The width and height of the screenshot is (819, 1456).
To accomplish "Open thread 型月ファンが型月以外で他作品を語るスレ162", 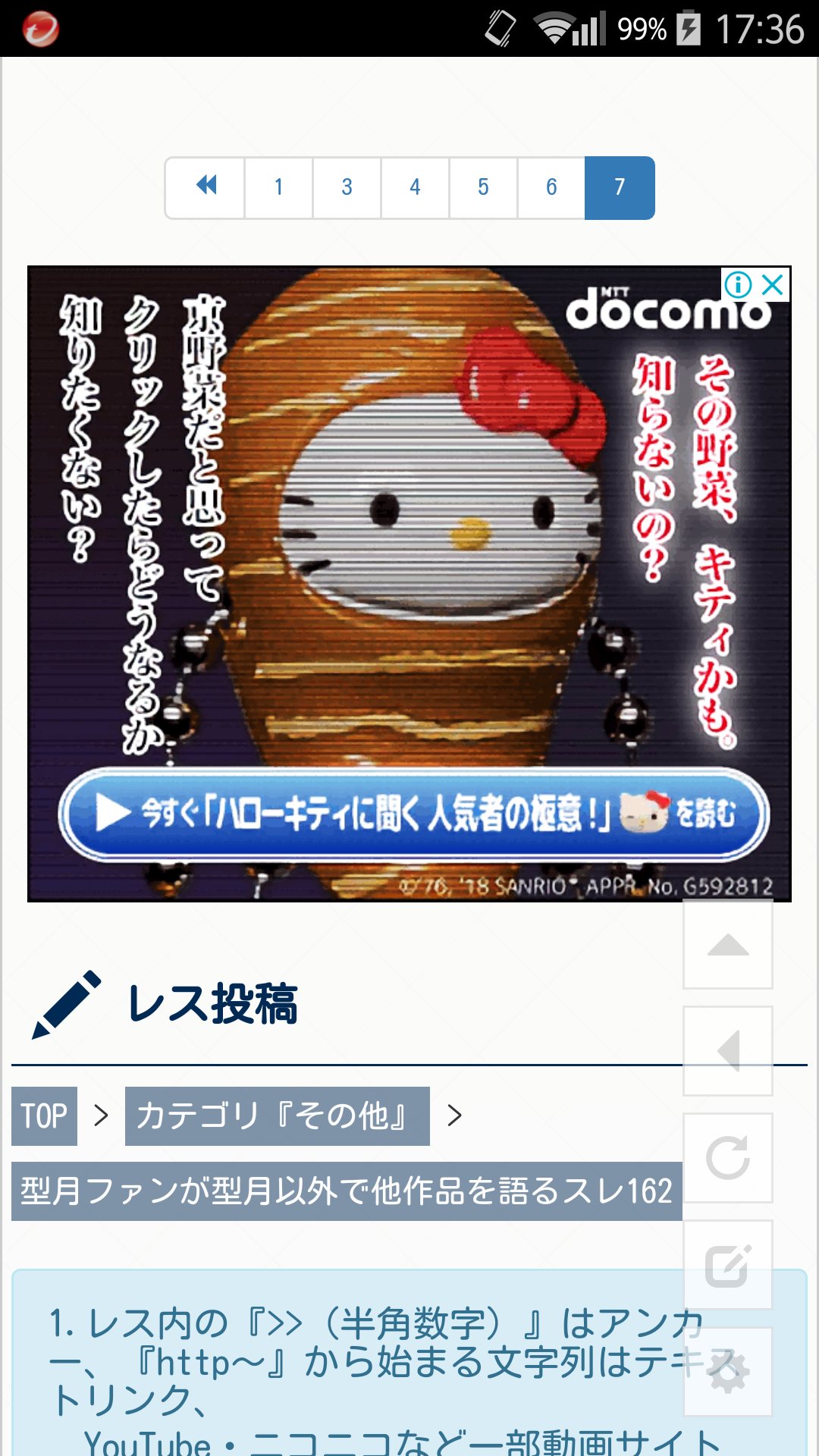I will (x=346, y=1191).
